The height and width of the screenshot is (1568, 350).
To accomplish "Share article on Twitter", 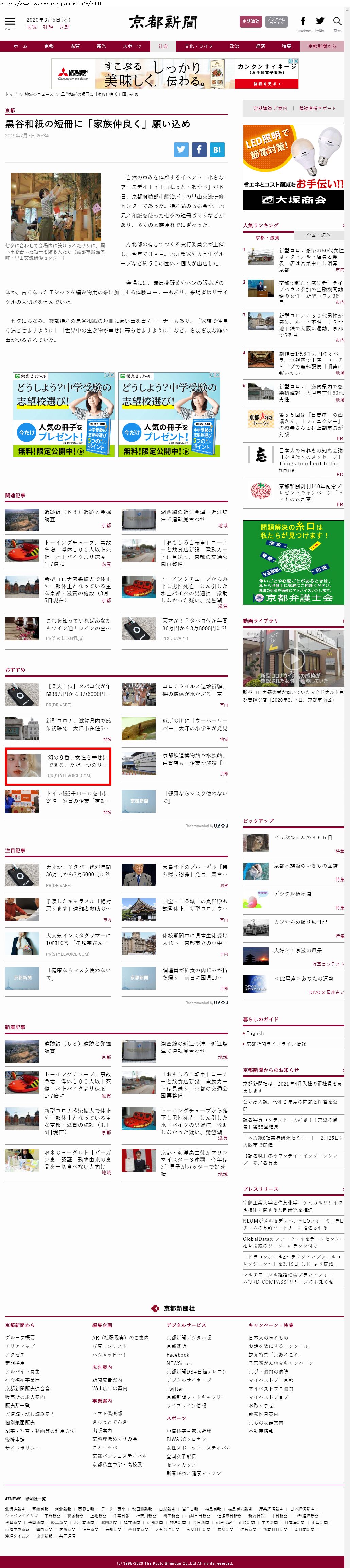I will click(181, 149).
